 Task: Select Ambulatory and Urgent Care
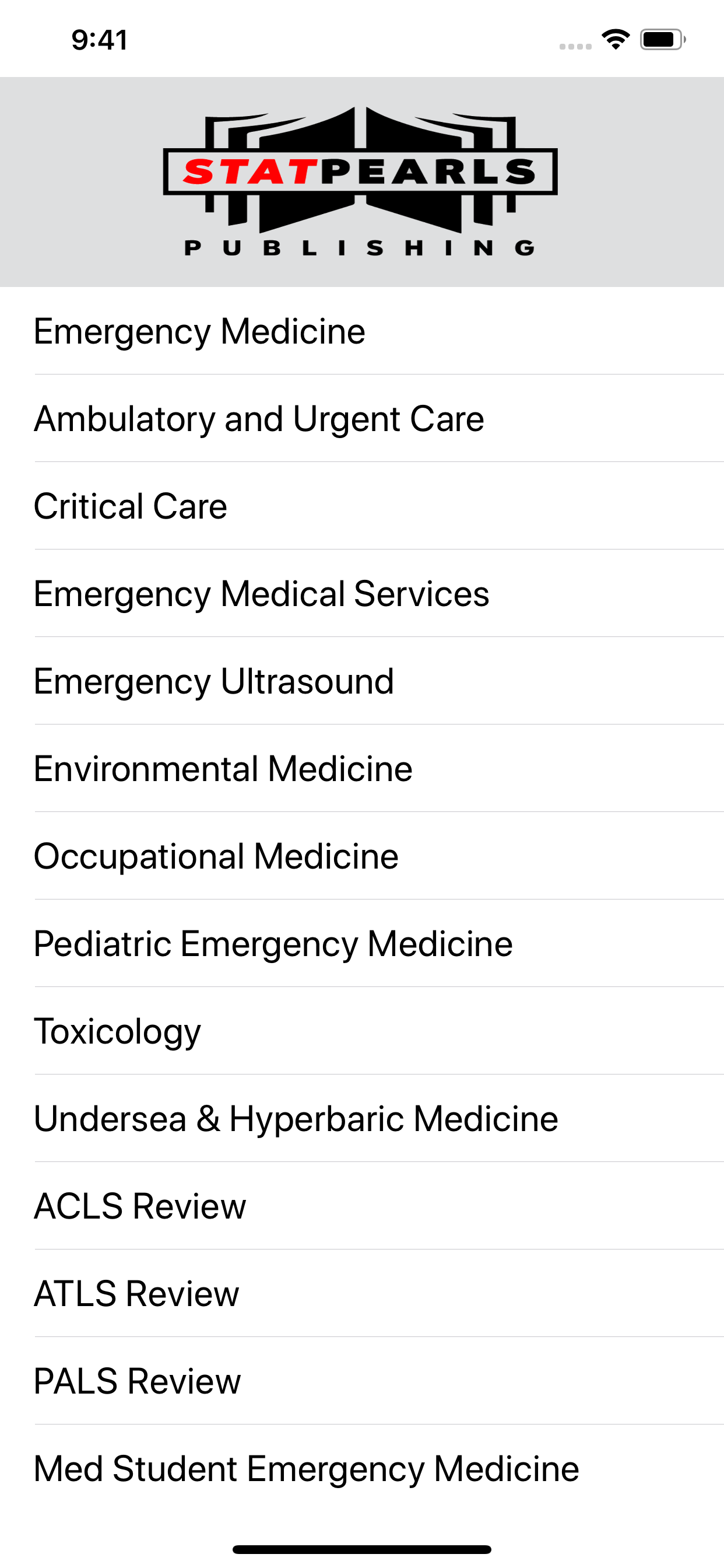(362, 418)
